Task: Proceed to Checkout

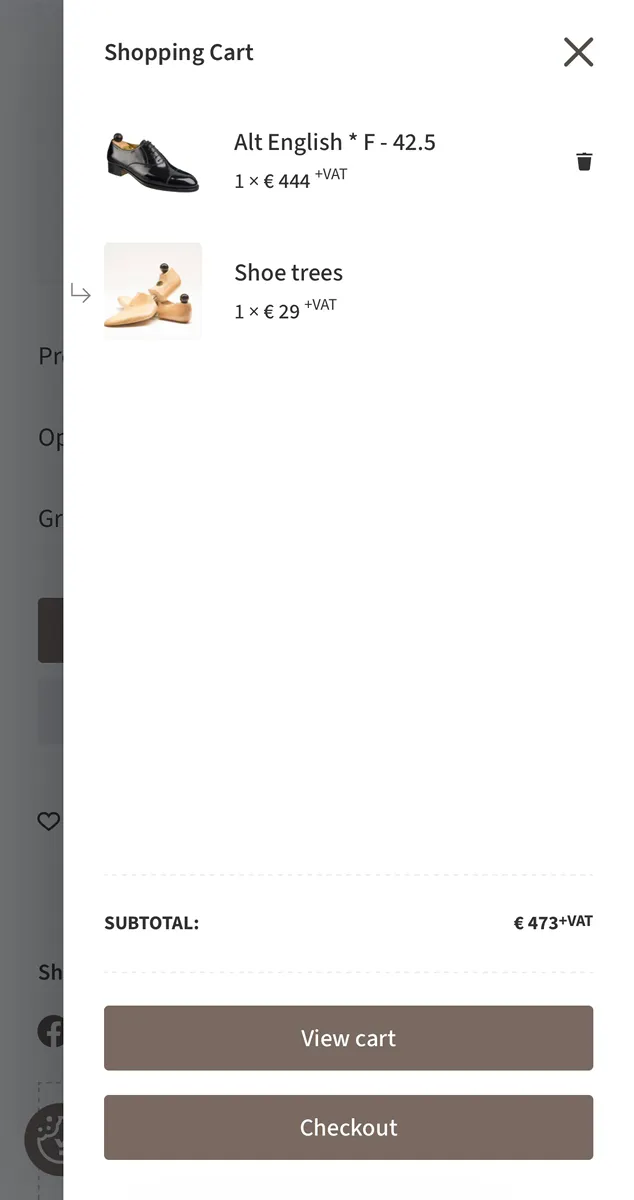Action: 348,1127
